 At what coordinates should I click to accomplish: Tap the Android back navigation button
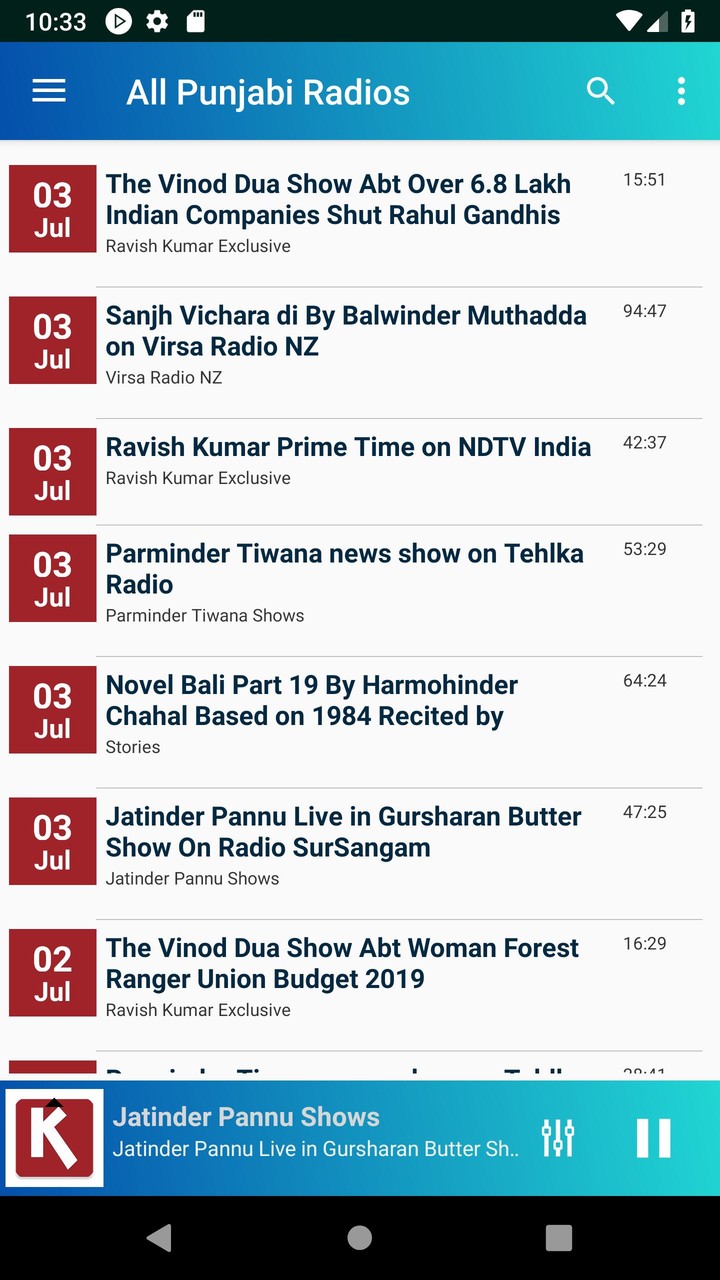tap(158, 1237)
